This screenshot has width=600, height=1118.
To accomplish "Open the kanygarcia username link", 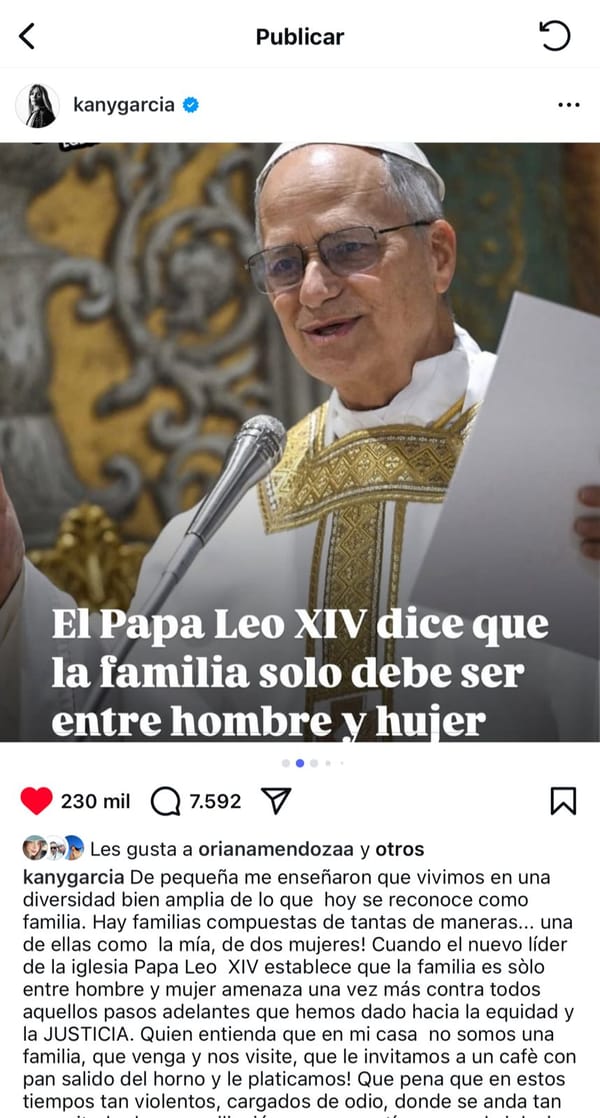I will pyautogui.click(x=124, y=106).
